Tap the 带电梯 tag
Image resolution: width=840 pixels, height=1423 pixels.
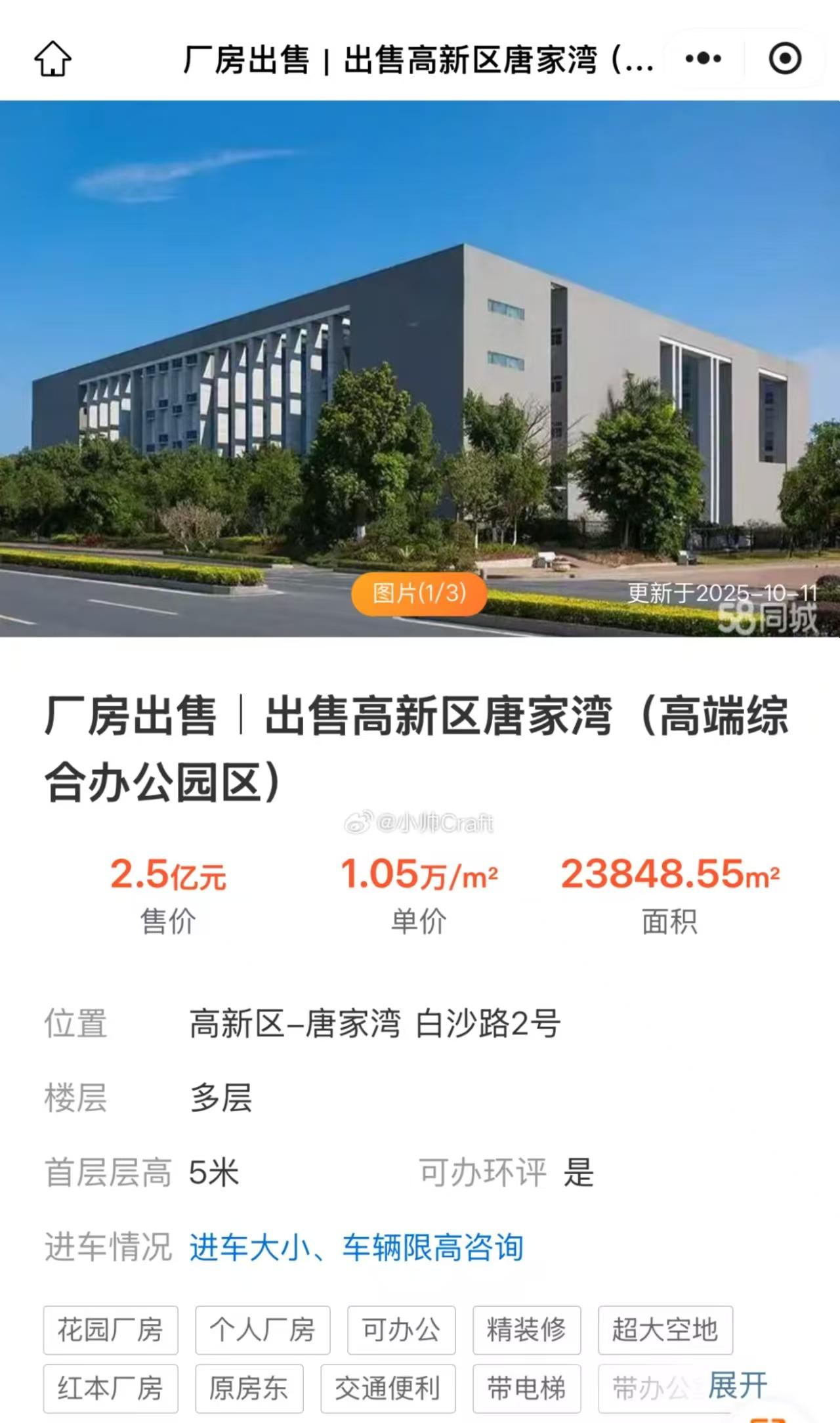click(x=526, y=1388)
